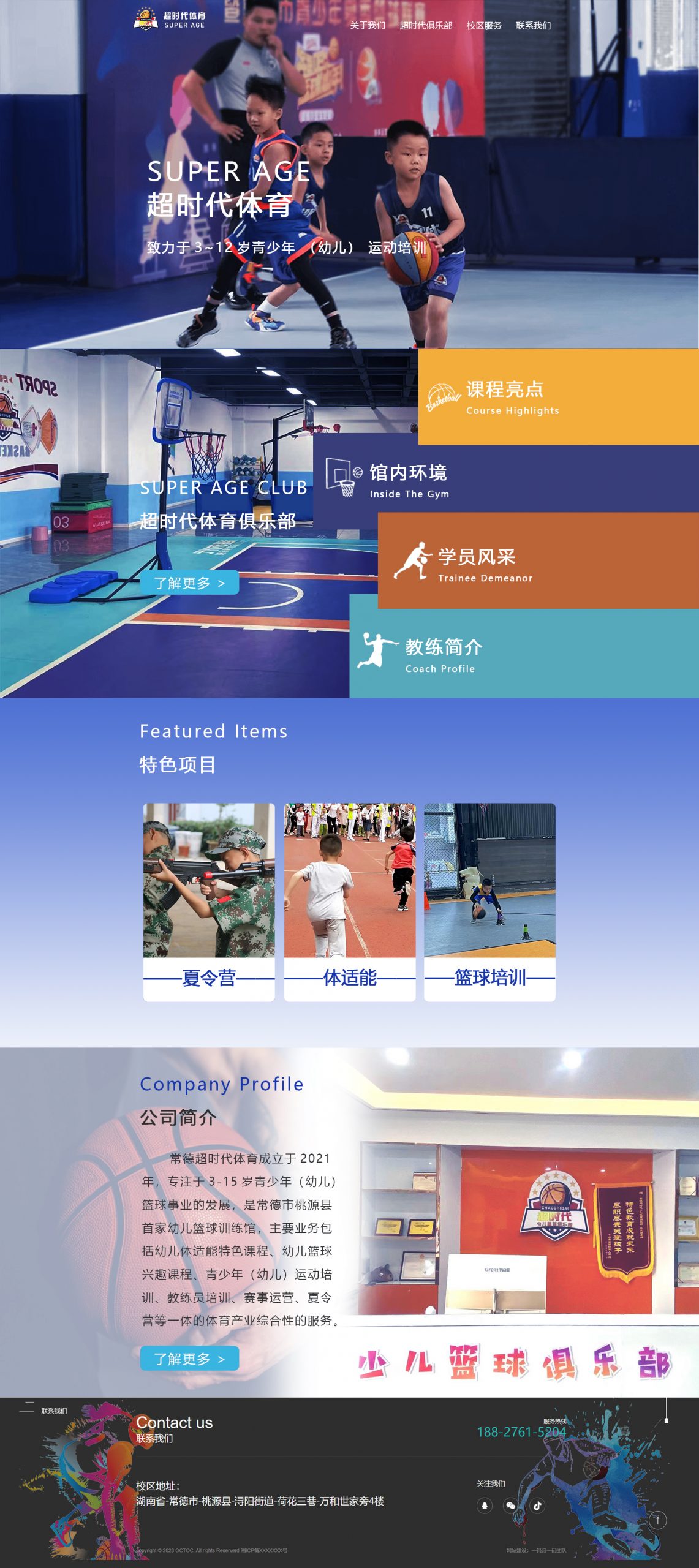
Task: Open 联系我们 in the top menu
Action: point(533,25)
